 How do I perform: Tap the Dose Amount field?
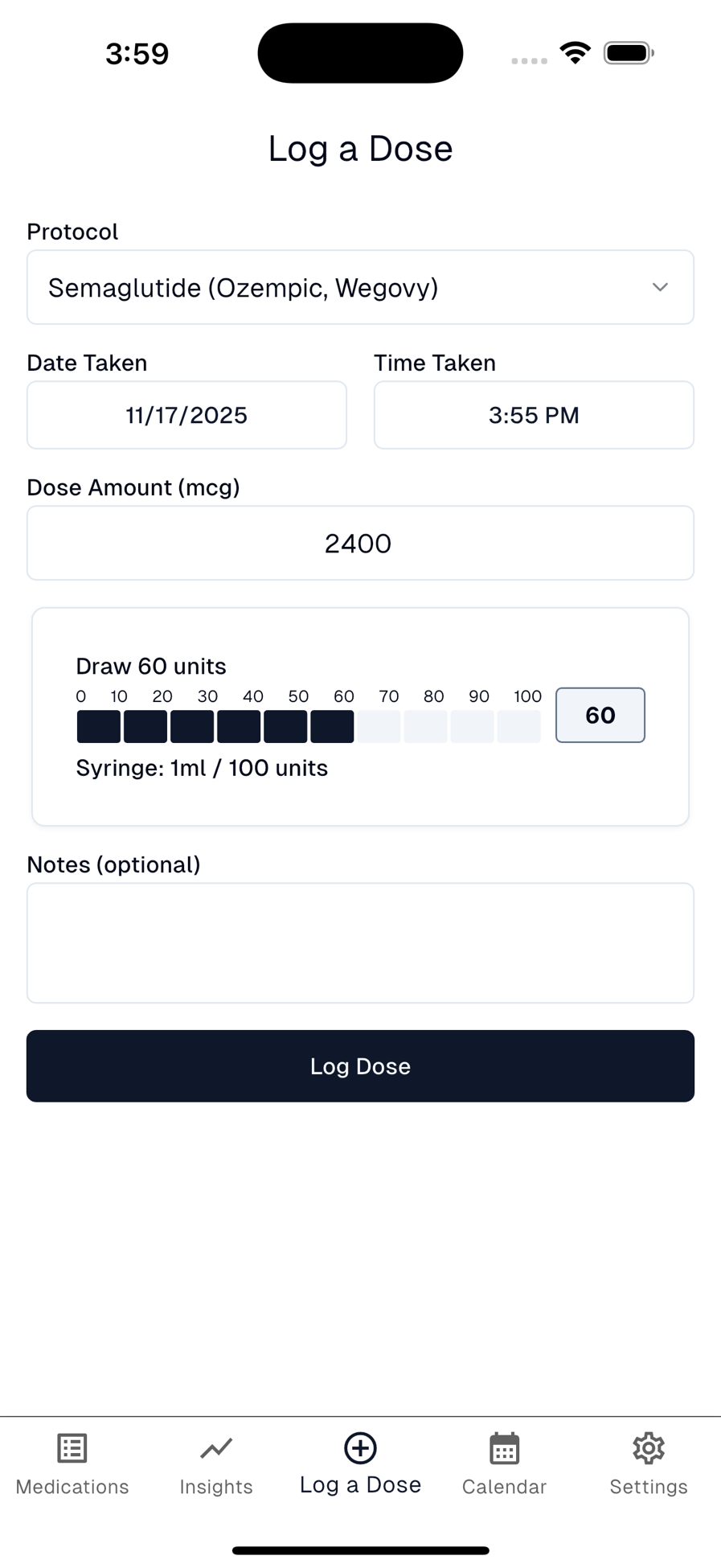click(x=360, y=543)
